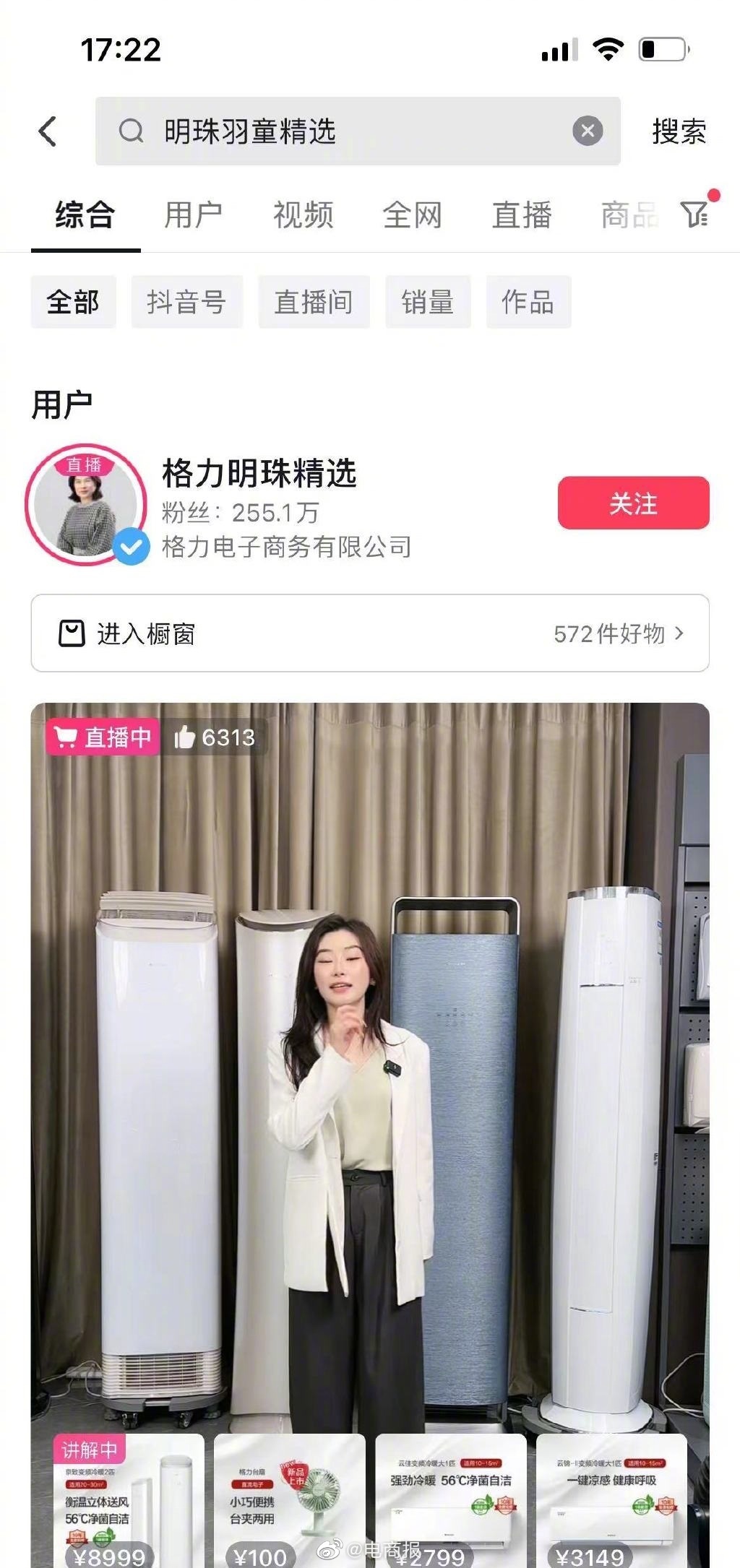
Task: Open the filter icon
Action: click(695, 214)
